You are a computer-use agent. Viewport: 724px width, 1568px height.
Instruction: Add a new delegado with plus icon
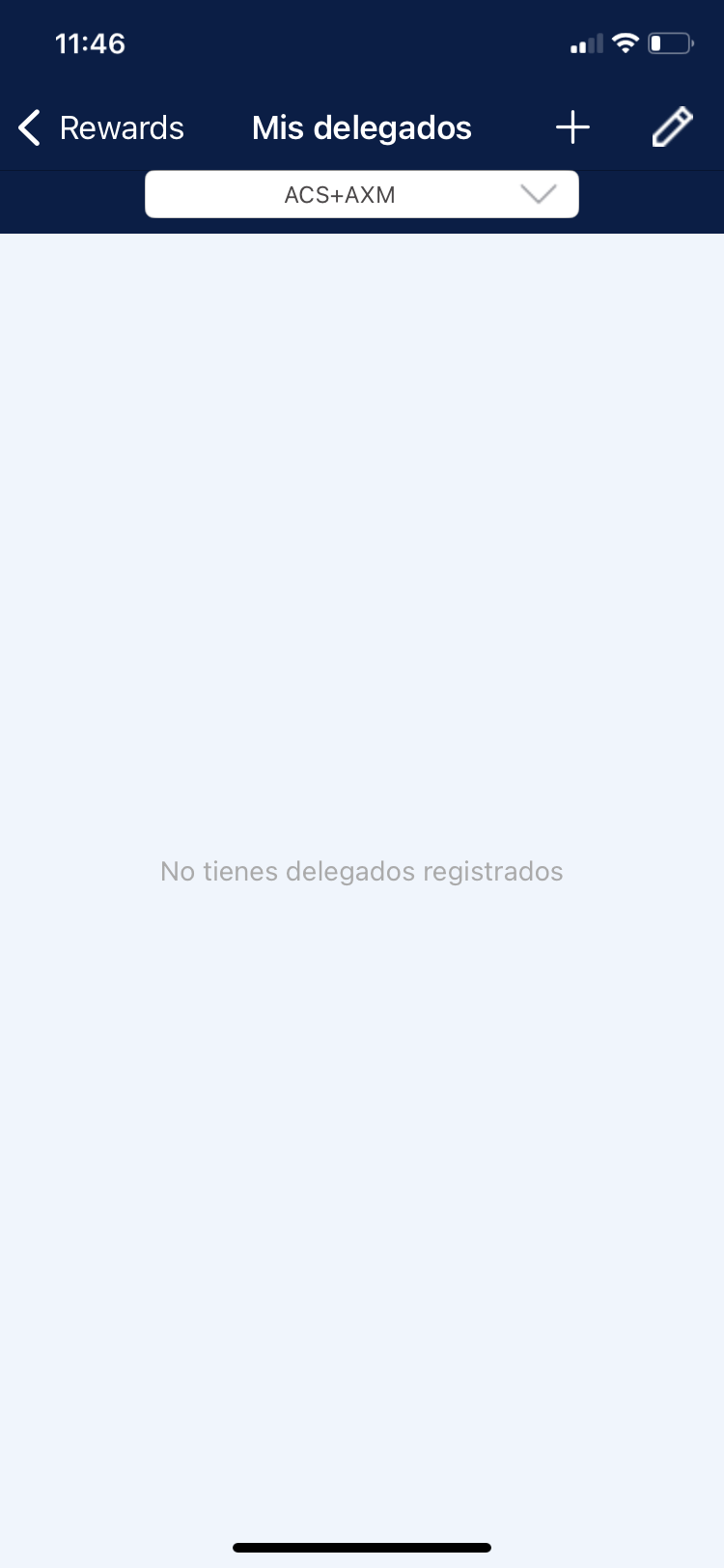coord(572,127)
